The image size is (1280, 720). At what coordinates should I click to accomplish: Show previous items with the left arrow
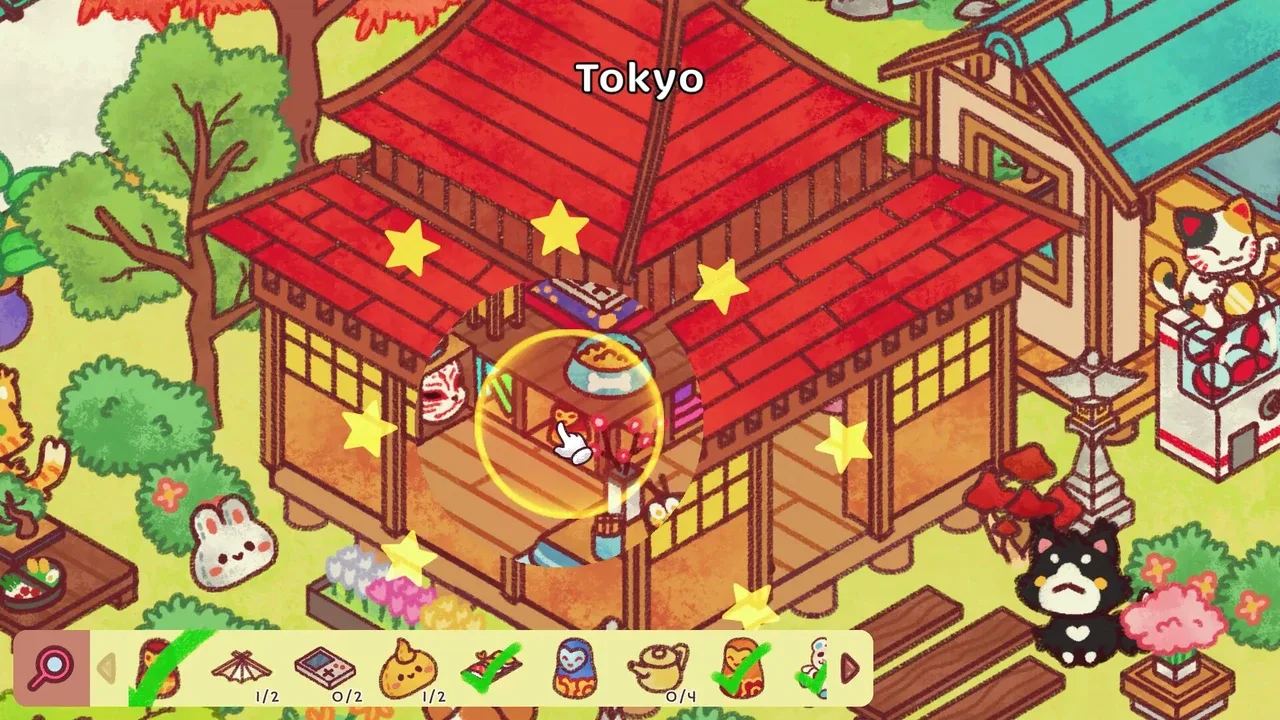pos(107,667)
